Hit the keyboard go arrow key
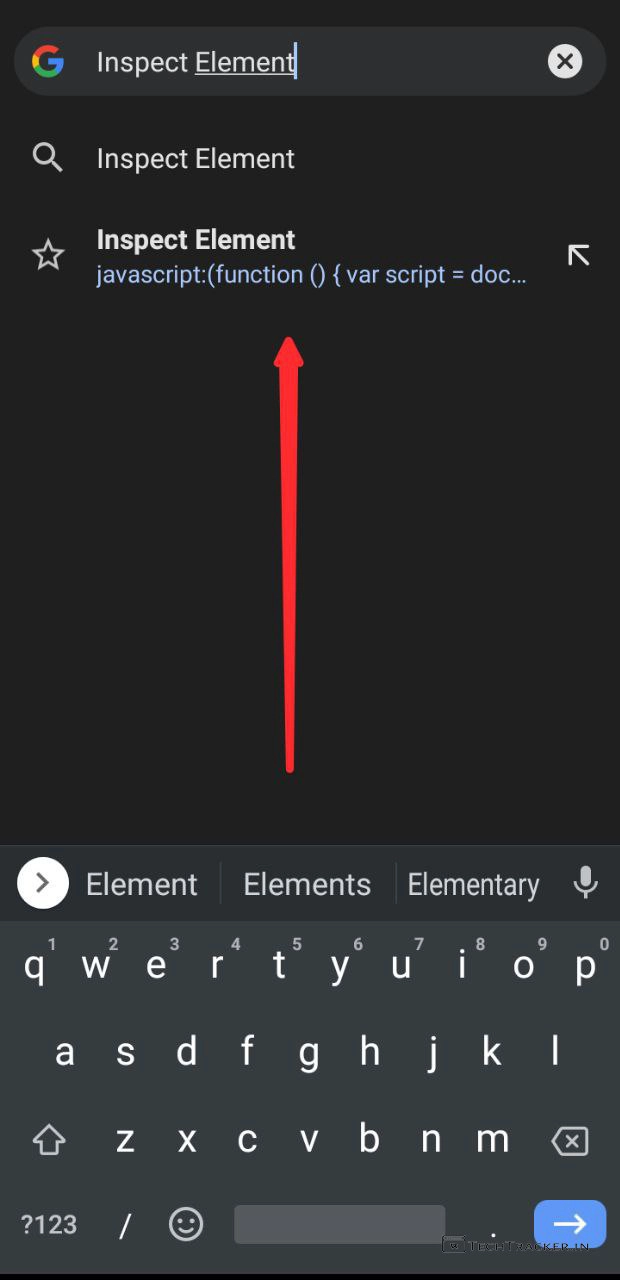The image size is (620, 1280). (x=570, y=1224)
